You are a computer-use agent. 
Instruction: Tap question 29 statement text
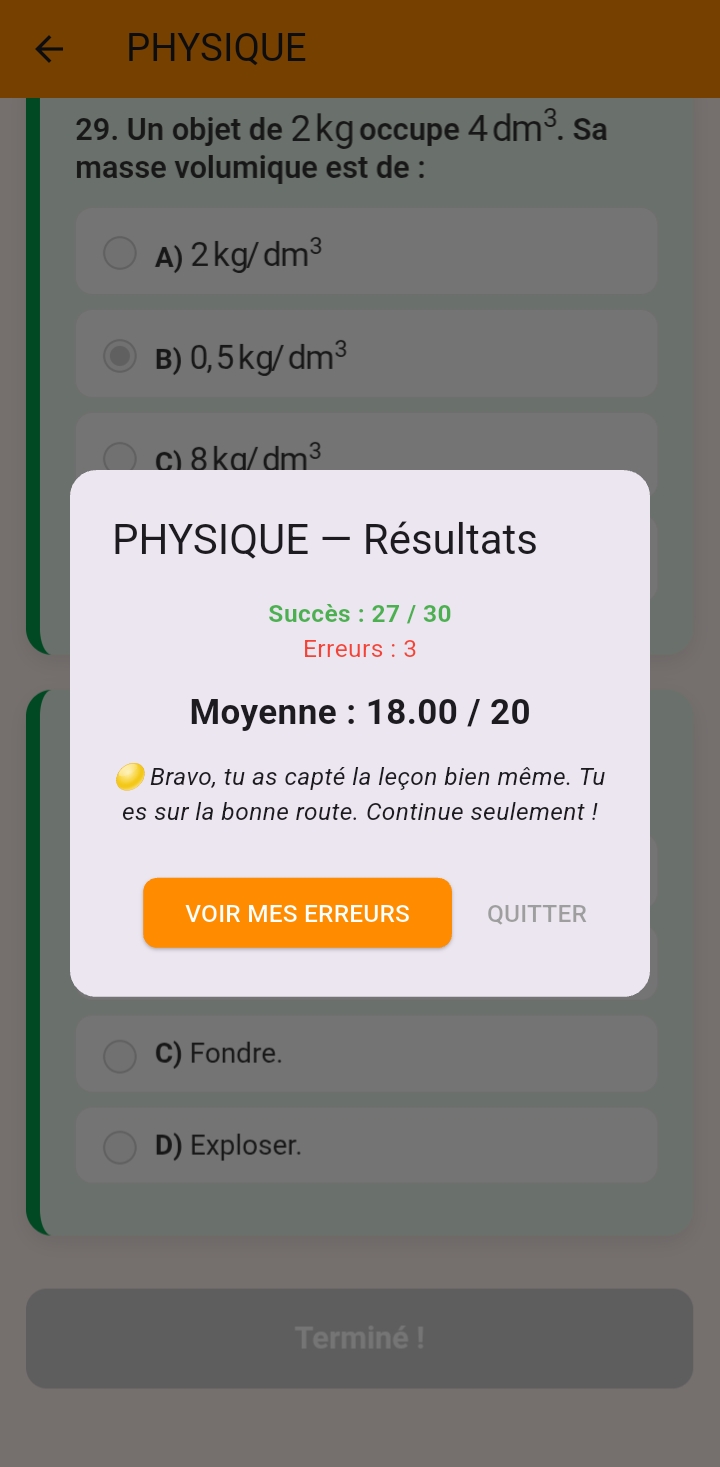pos(340,148)
